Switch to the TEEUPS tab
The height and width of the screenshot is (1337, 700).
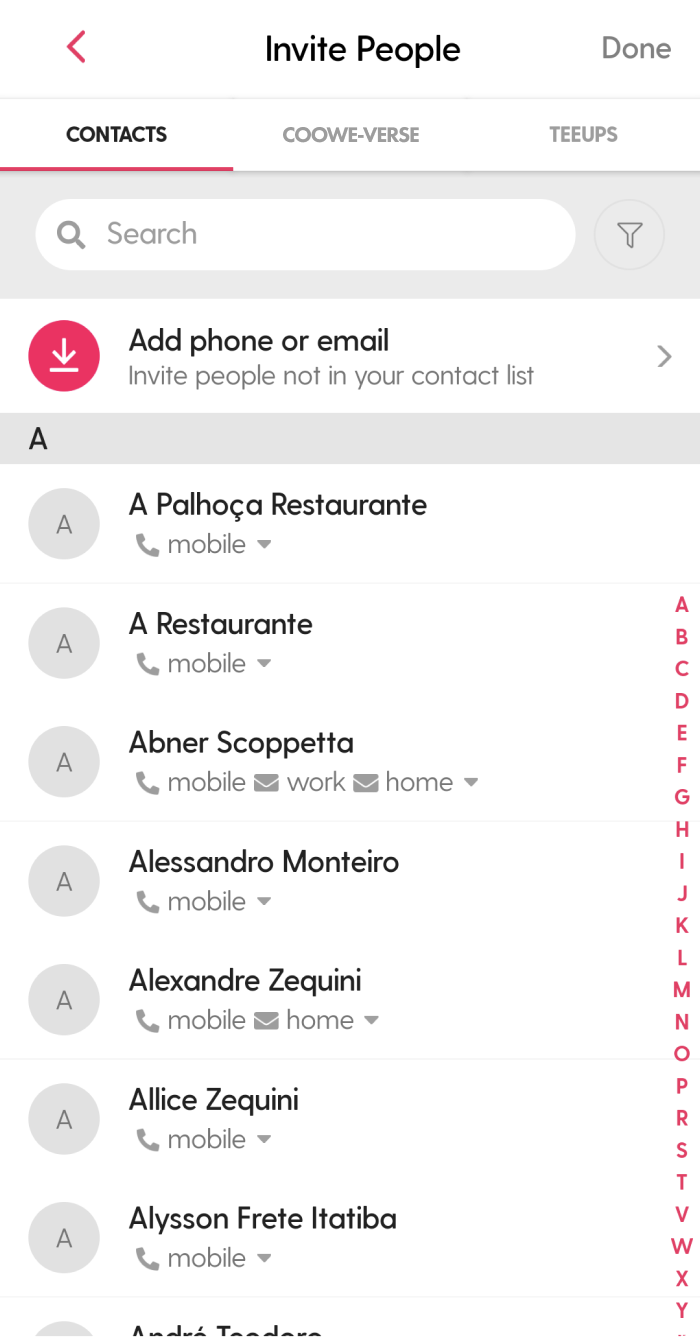(583, 135)
